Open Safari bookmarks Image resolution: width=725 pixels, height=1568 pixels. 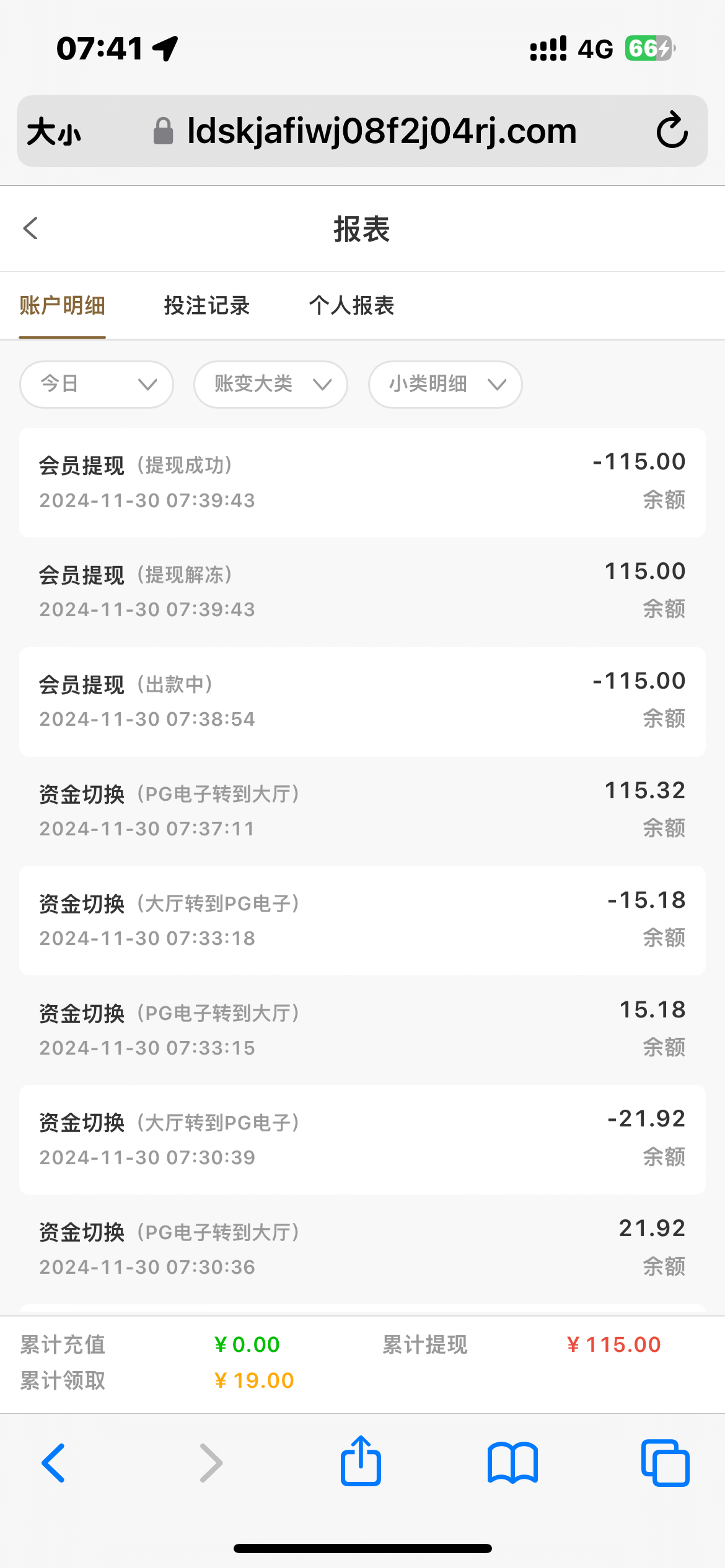click(x=512, y=1463)
